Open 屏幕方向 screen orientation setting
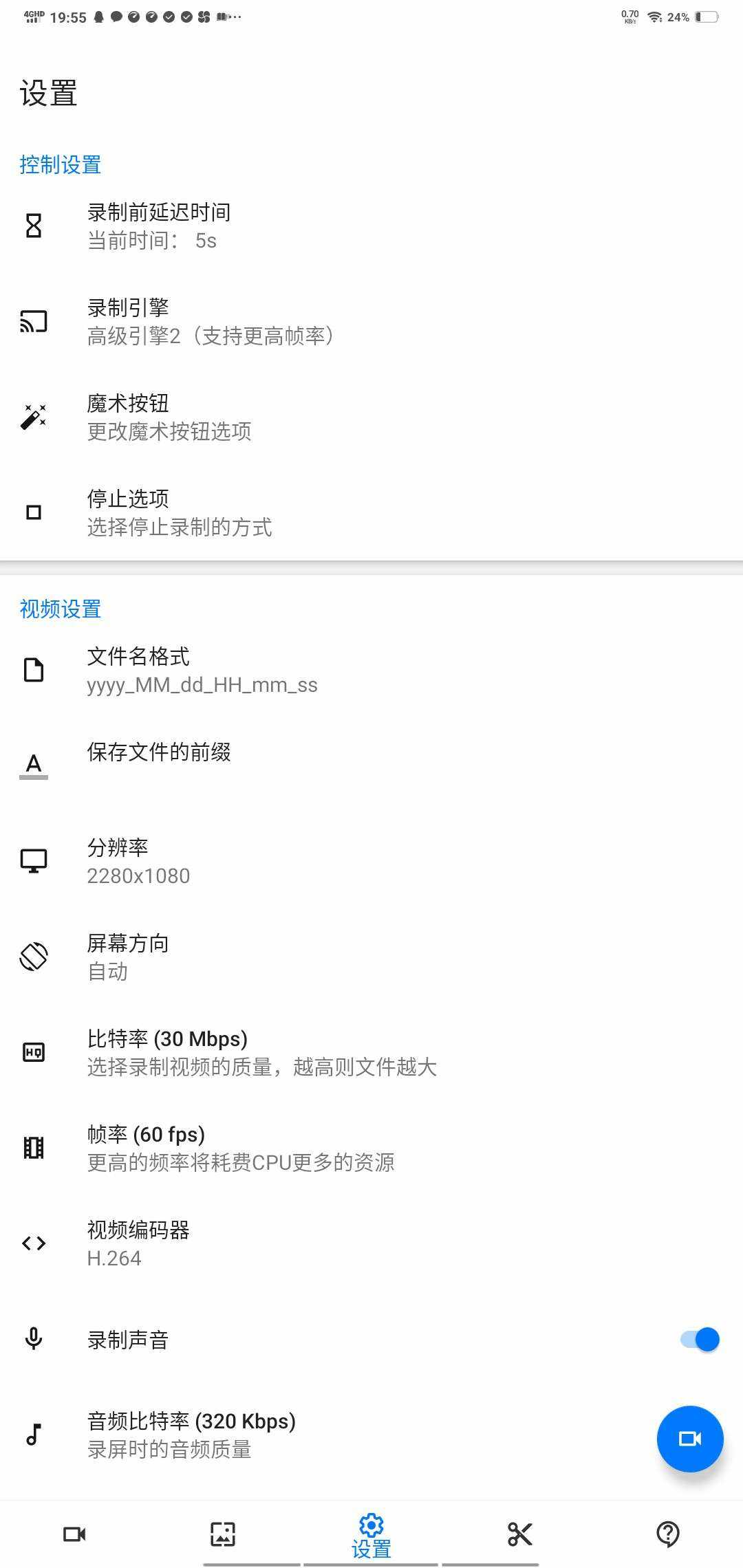 click(x=371, y=957)
